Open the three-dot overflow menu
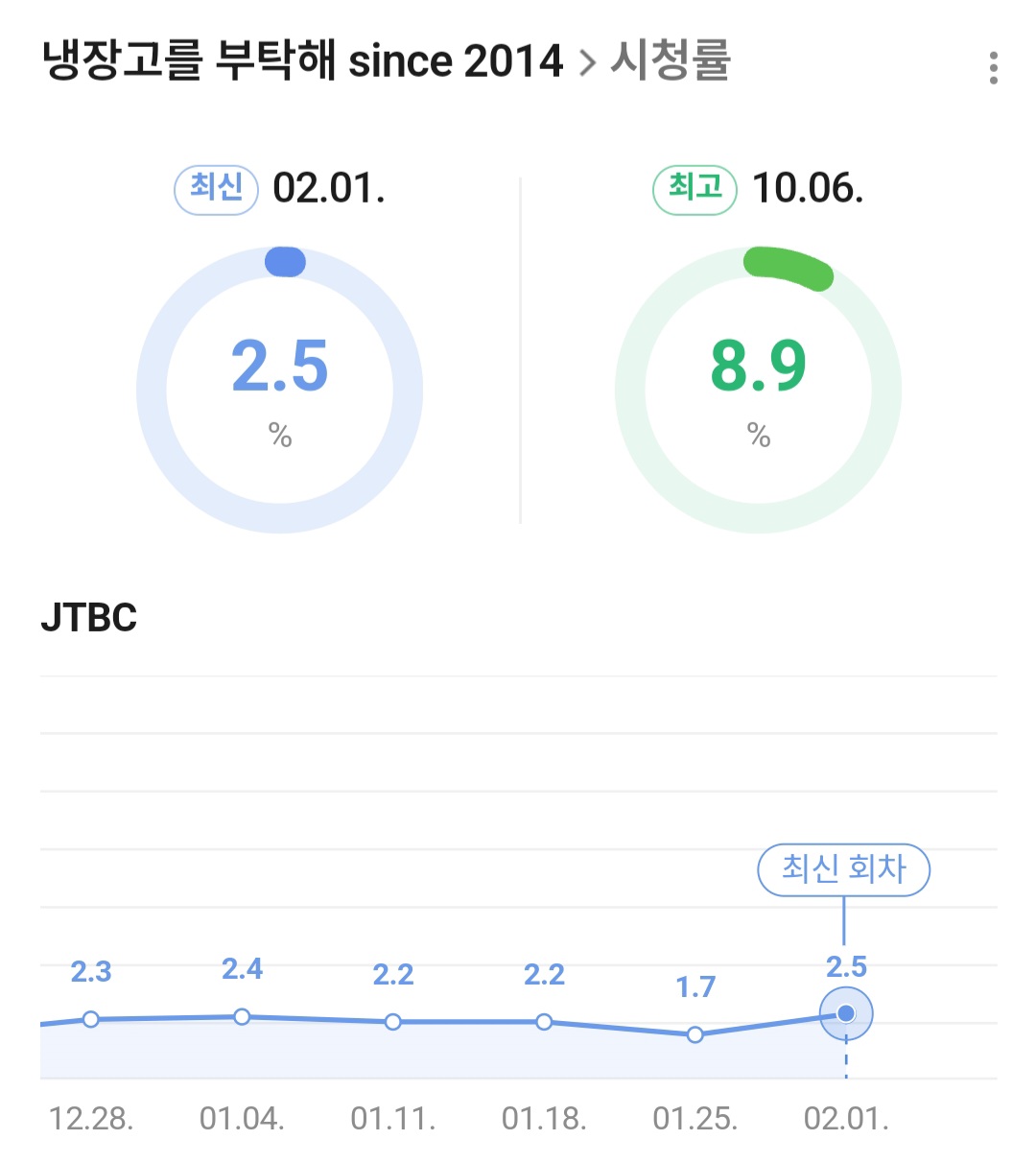The width and height of the screenshot is (1036, 1163). click(x=993, y=68)
